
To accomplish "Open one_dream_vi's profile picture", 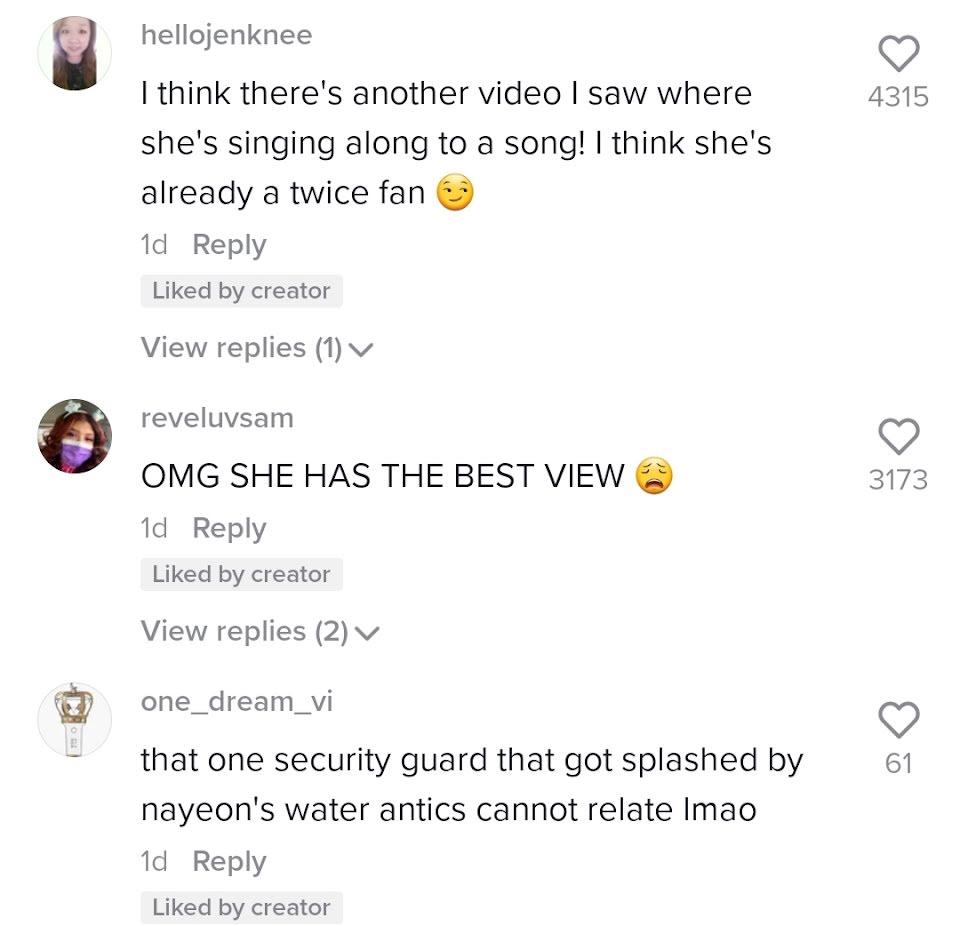I will pyautogui.click(x=75, y=720).
